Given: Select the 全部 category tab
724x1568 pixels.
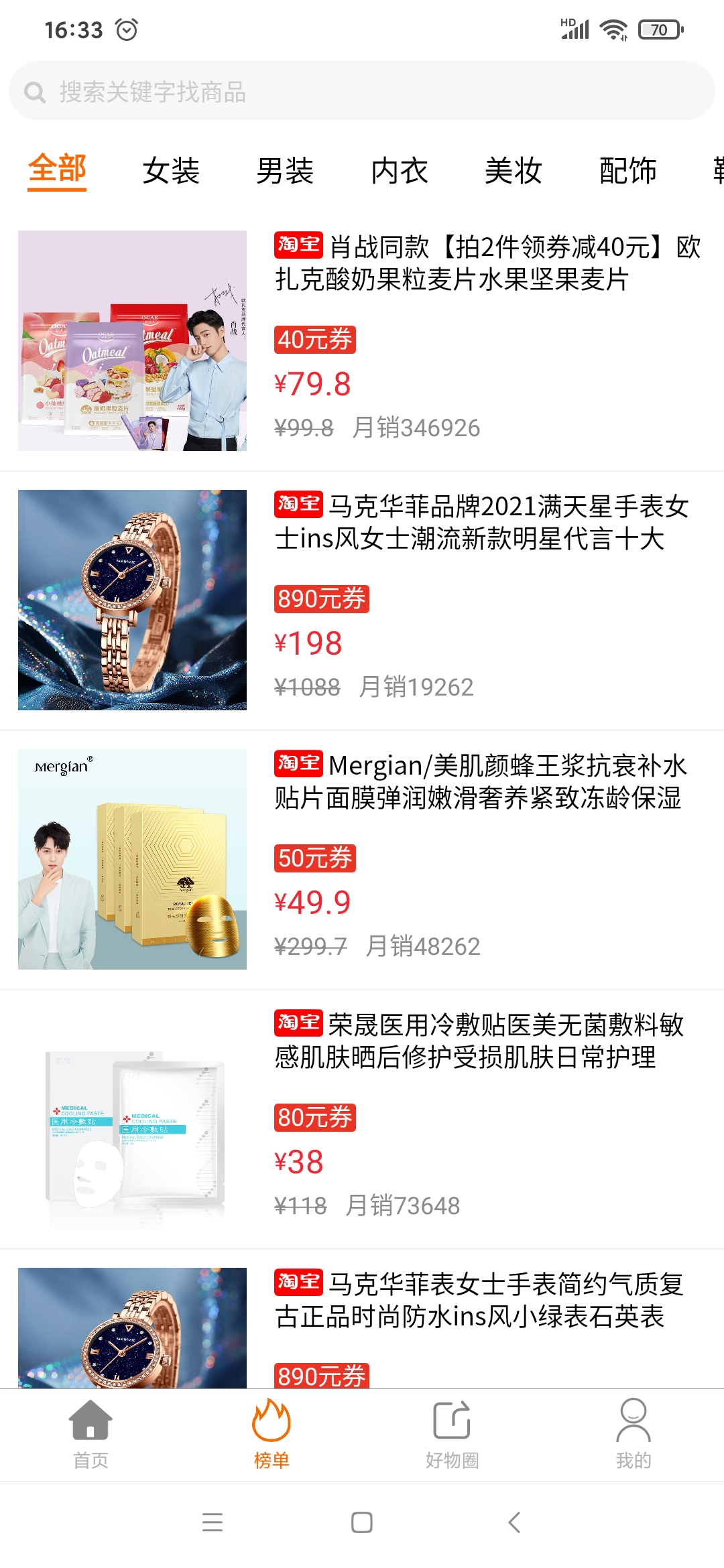Looking at the screenshot, I should [x=57, y=170].
